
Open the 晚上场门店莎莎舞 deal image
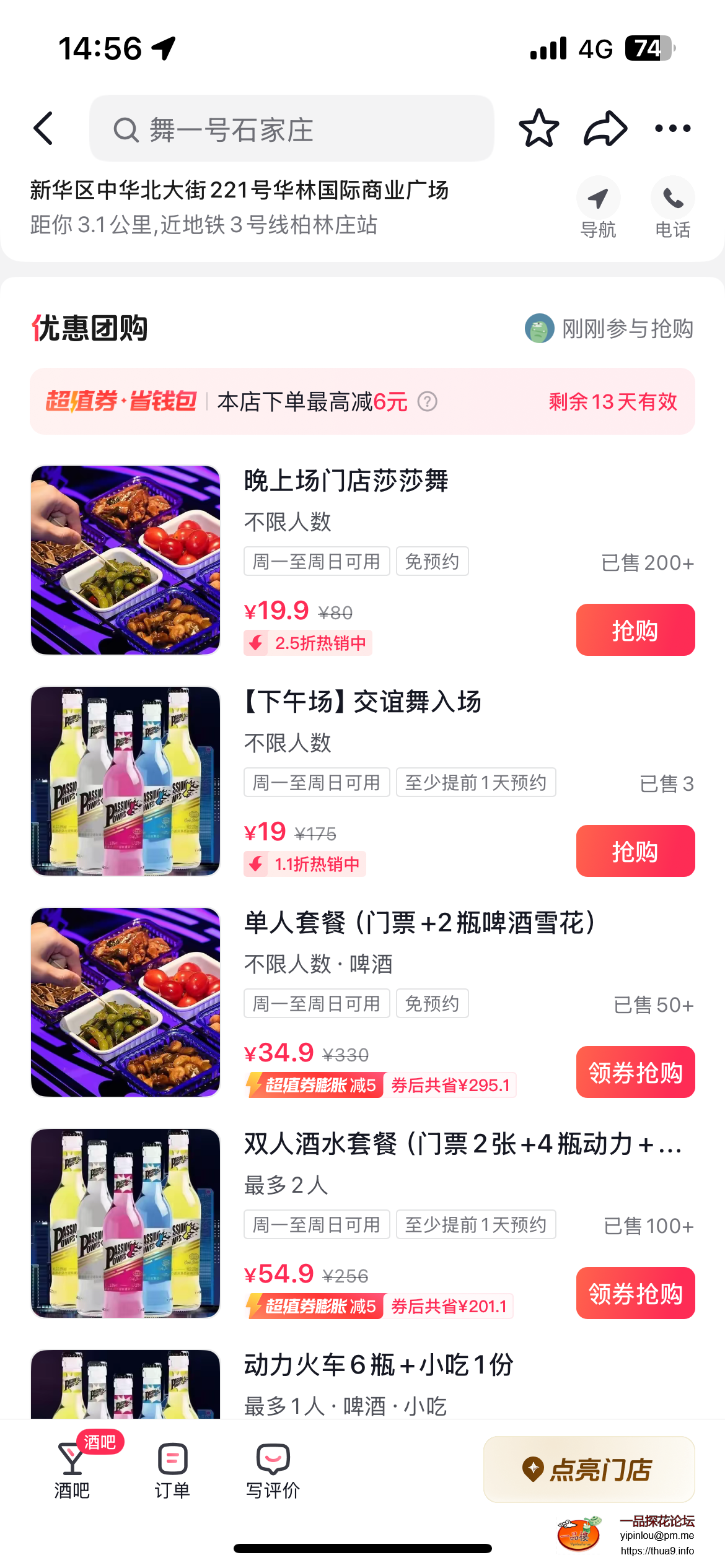(126, 560)
